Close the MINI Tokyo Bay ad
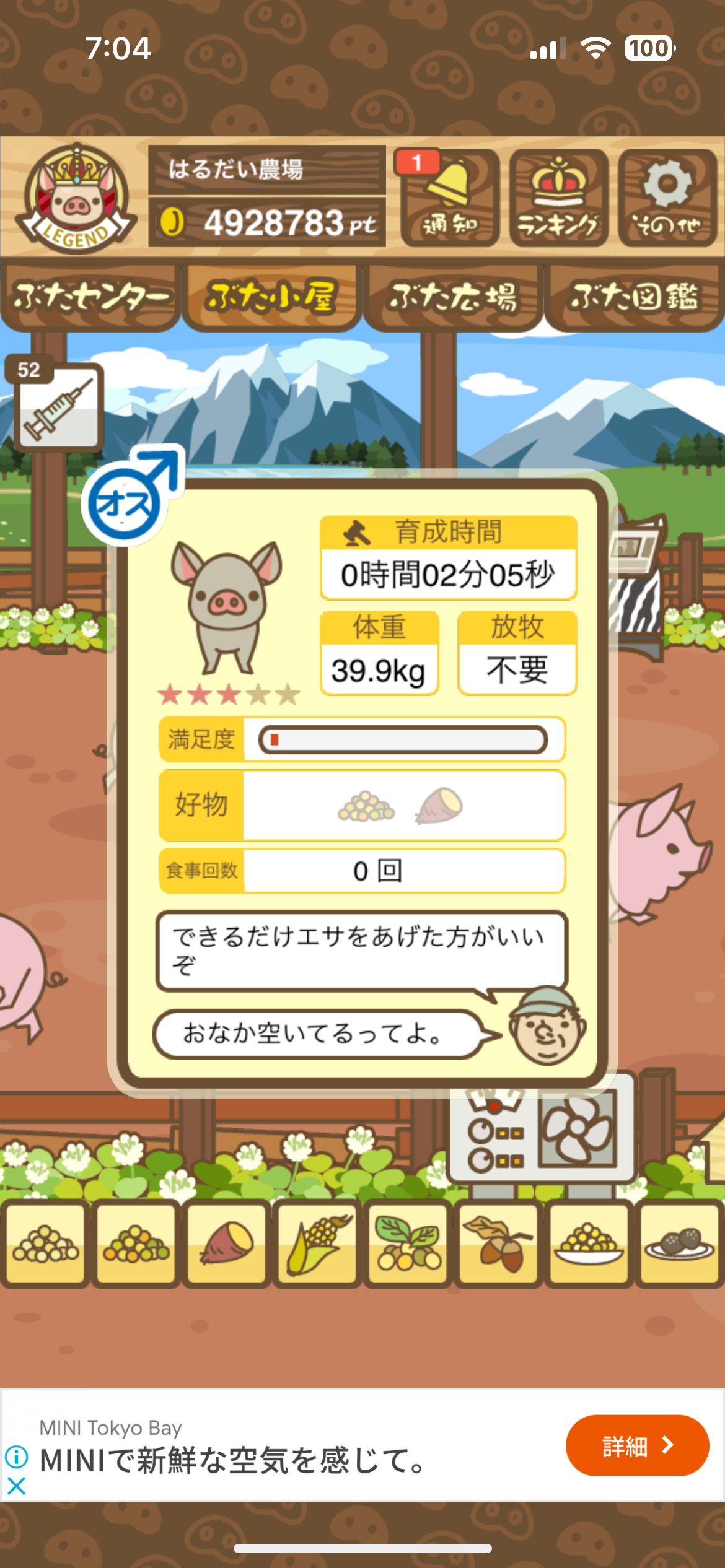725x1568 pixels. 17,1486
